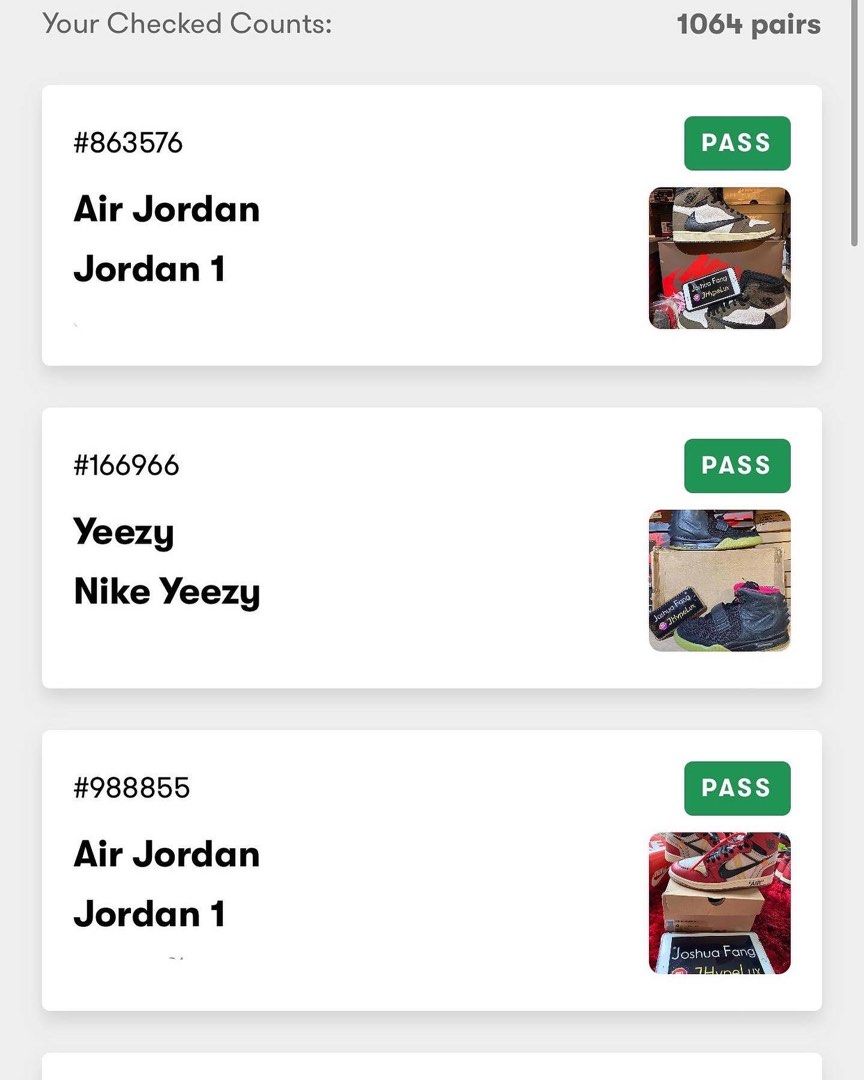This screenshot has width=864, height=1080.
Task: Open the Nike Yeezy sneaker photo thumbnail
Action: pos(719,580)
